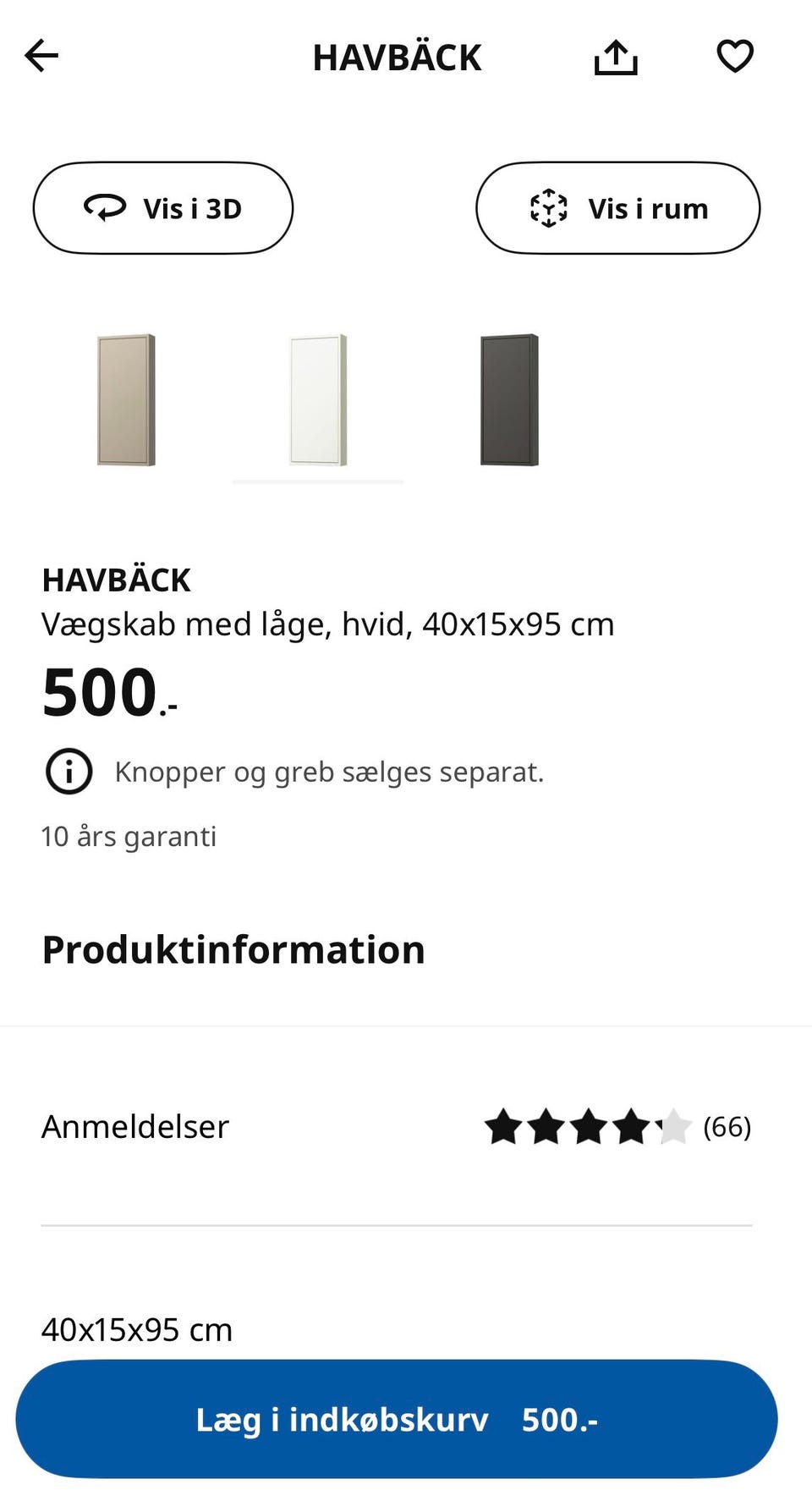Click the info icon next to Knopper notice

(x=69, y=771)
